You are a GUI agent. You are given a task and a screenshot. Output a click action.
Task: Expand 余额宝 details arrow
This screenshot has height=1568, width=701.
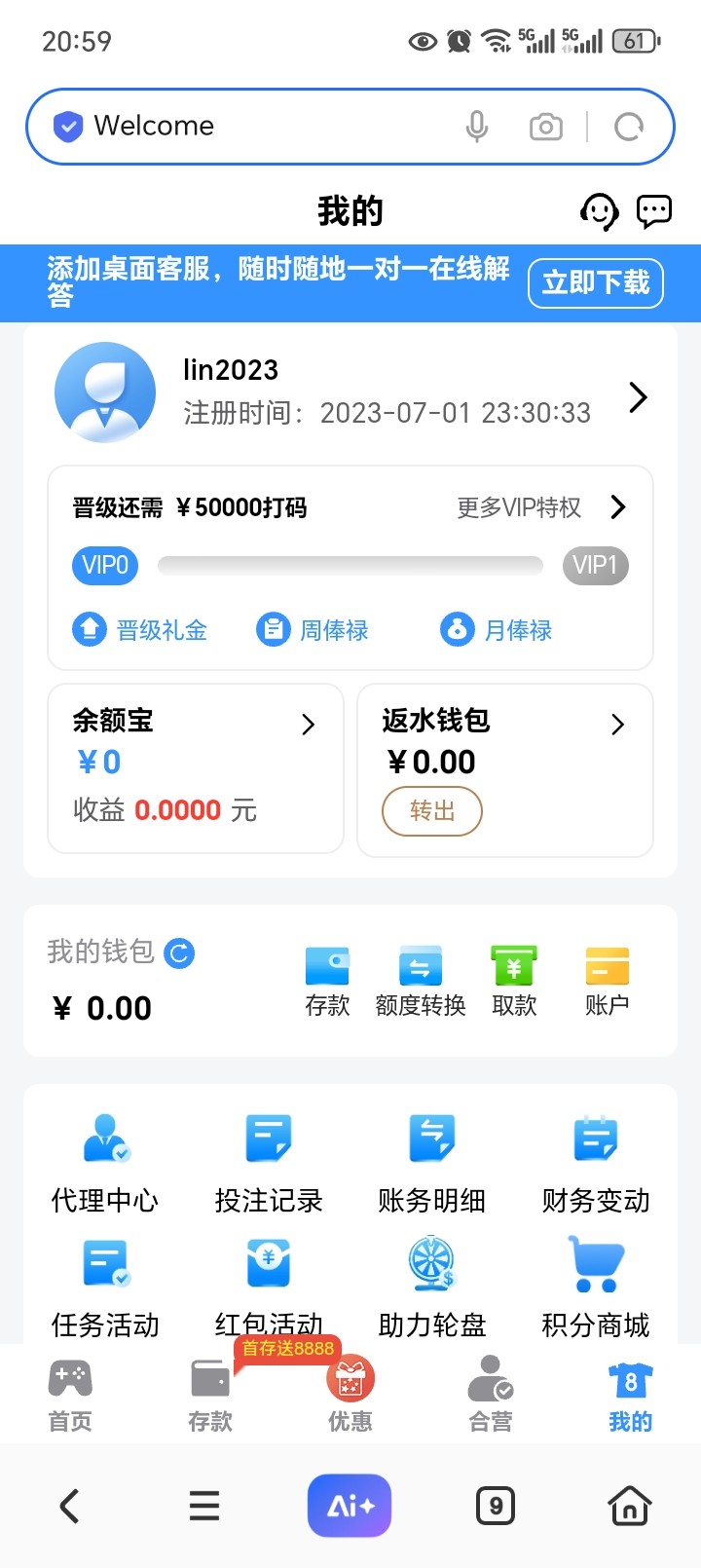pos(309,725)
